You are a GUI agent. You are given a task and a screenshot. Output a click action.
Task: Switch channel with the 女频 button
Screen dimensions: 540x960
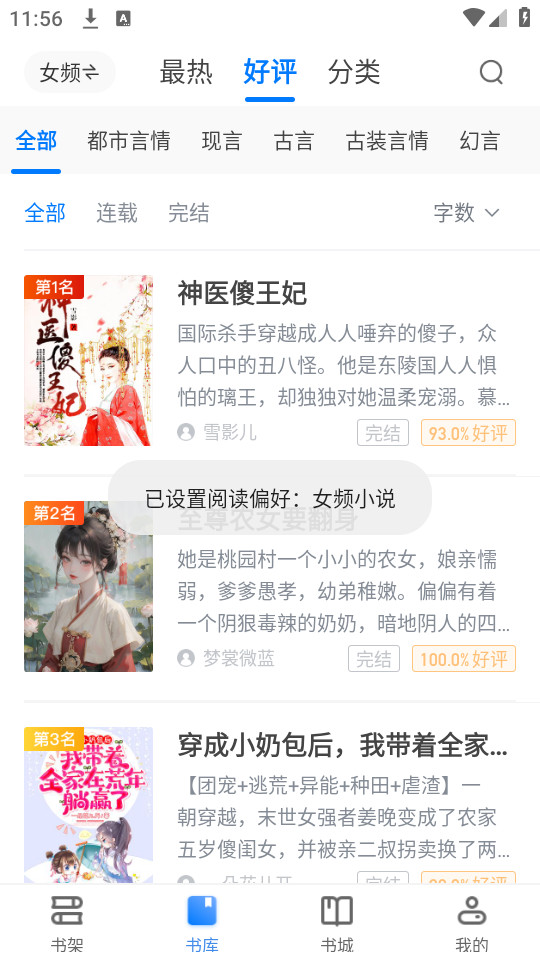tap(69, 72)
